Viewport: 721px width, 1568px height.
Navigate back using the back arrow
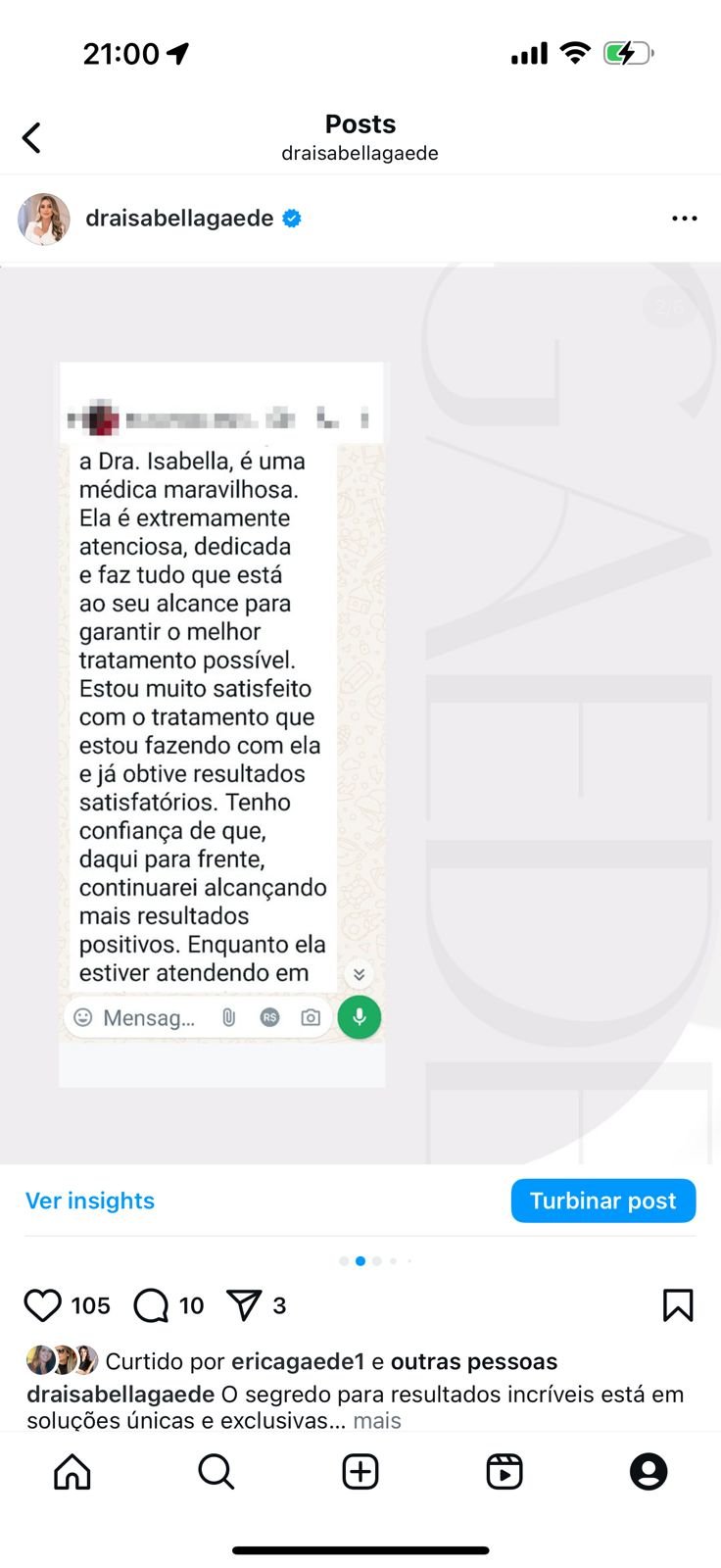30,137
